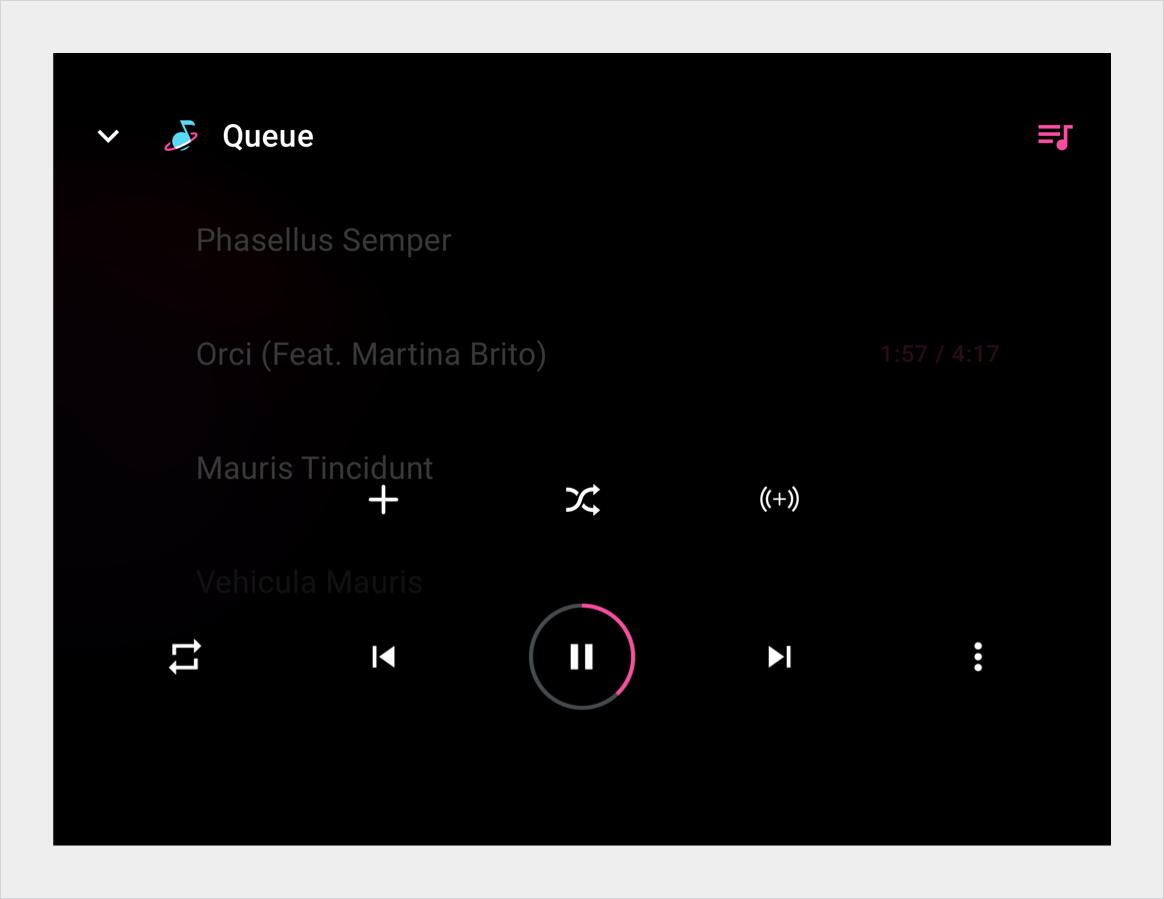This screenshot has width=1164, height=899.
Task: Collapse the queue with the down chevron
Action: pos(108,136)
